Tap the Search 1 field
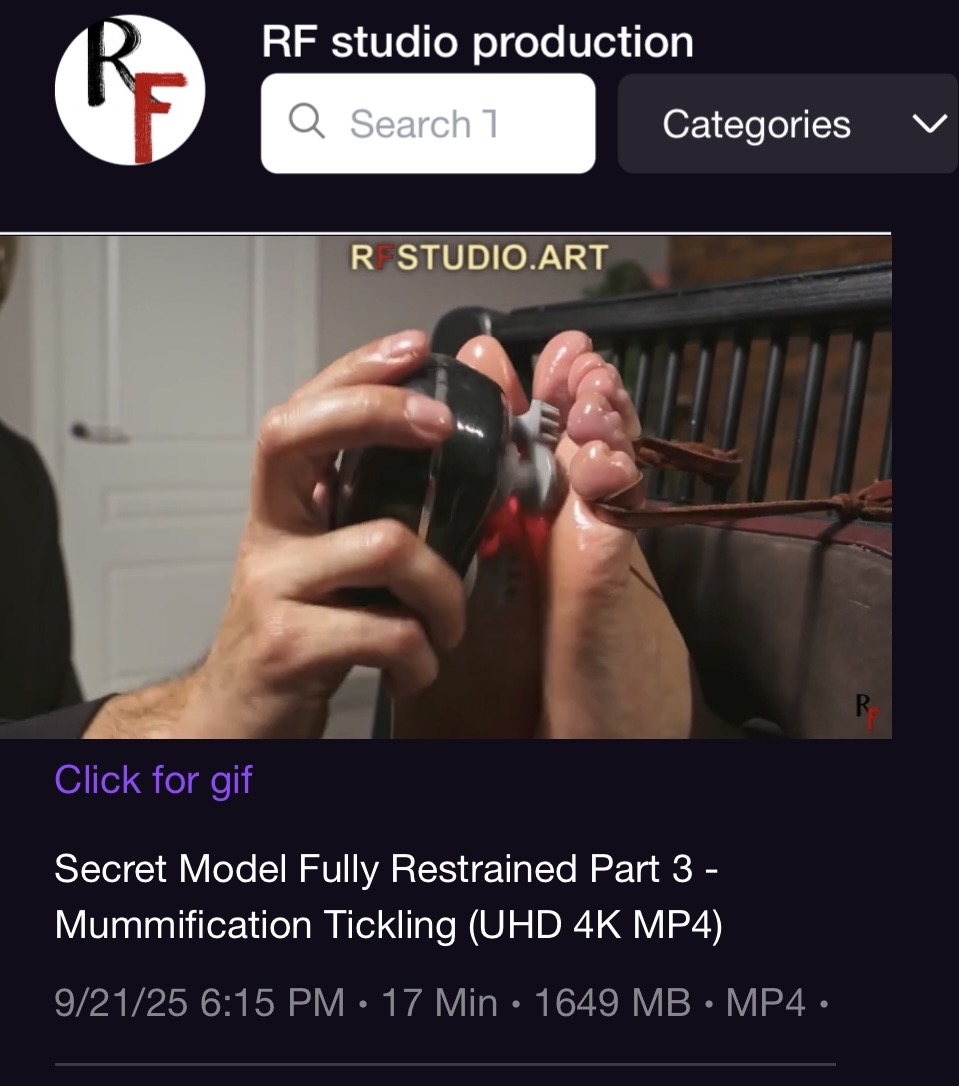Screen dimensions: 959x1086 pos(428,123)
